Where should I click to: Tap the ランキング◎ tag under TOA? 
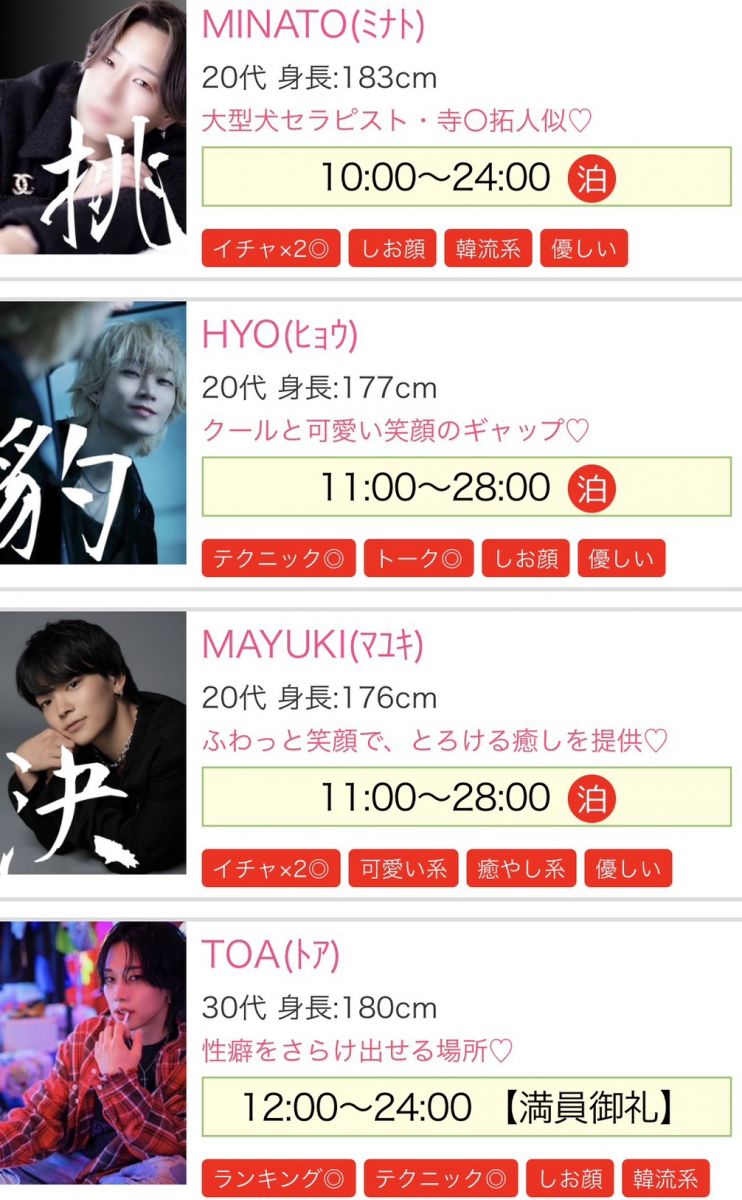278,1179
